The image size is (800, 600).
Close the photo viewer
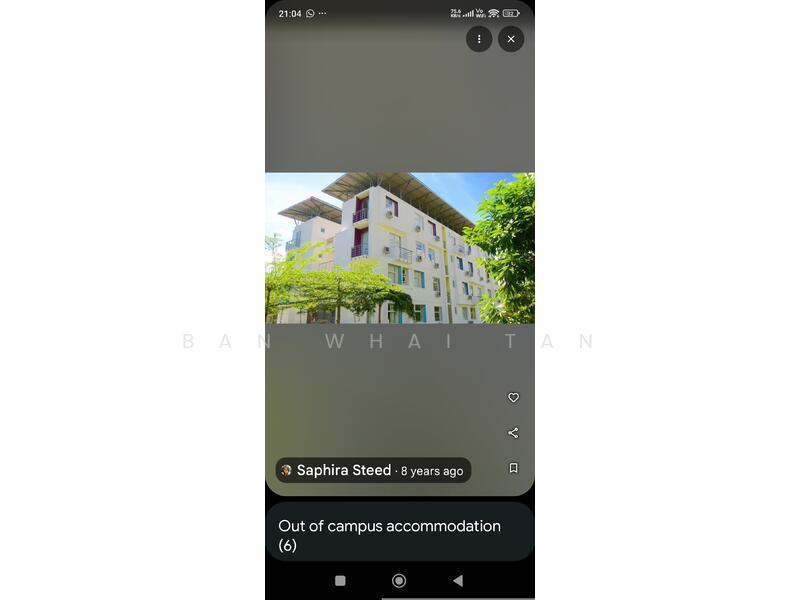[511, 39]
